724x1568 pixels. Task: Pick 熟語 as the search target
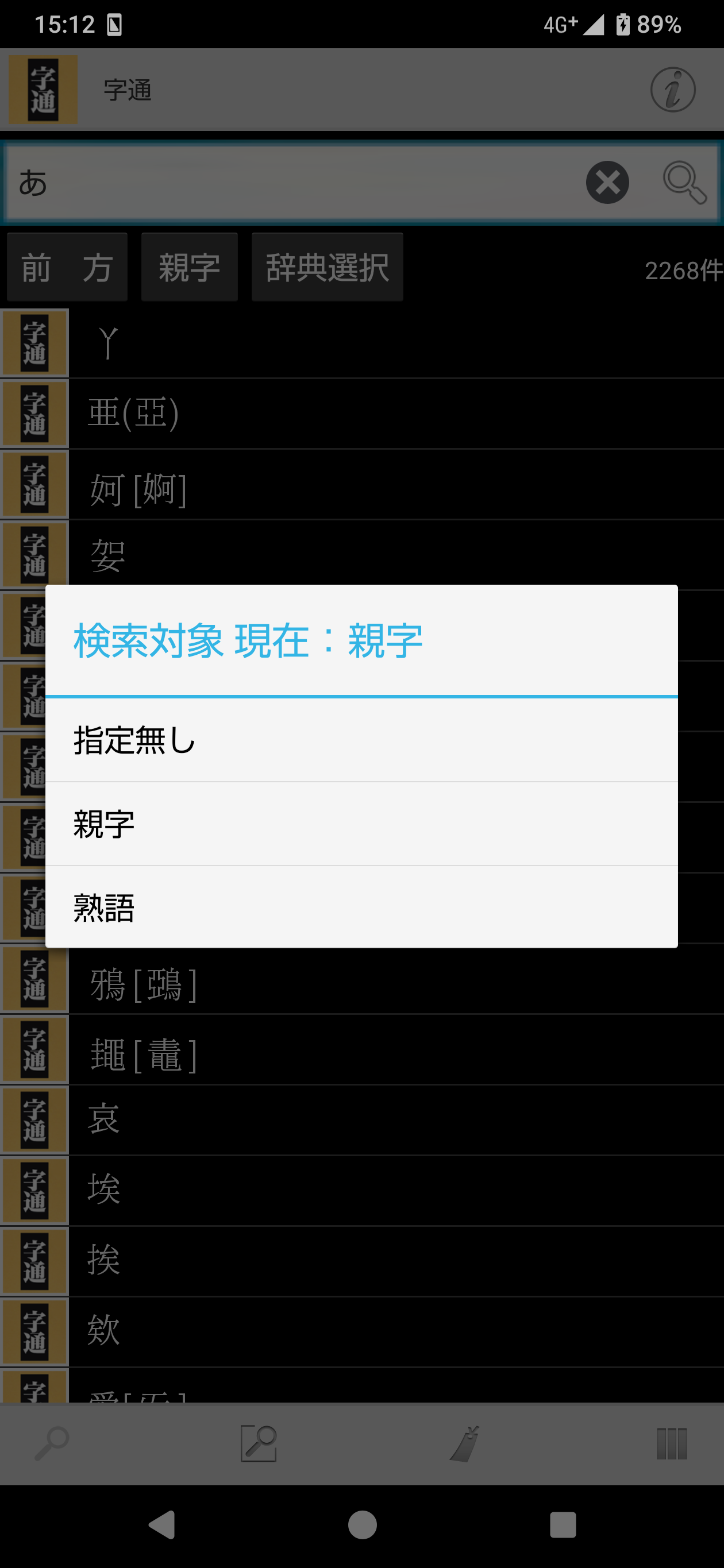(360, 907)
